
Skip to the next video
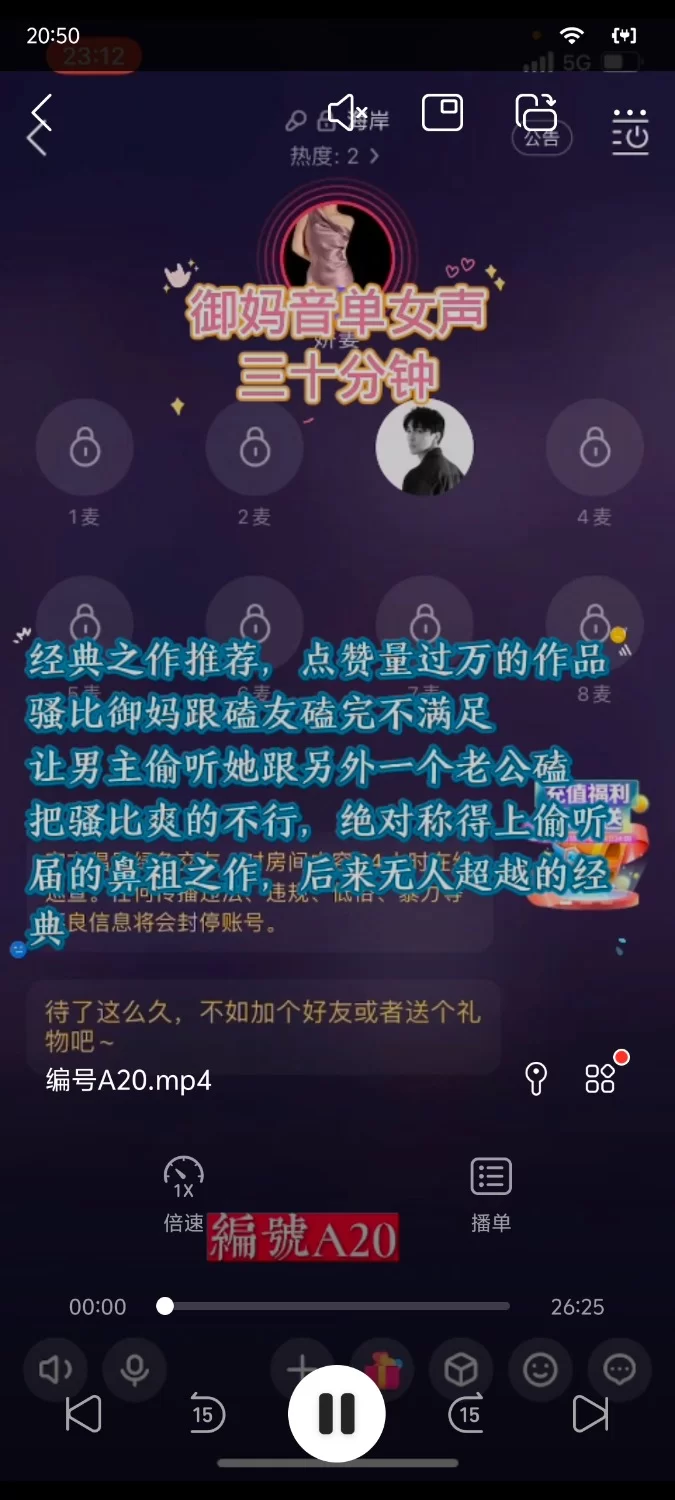(590, 1414)
